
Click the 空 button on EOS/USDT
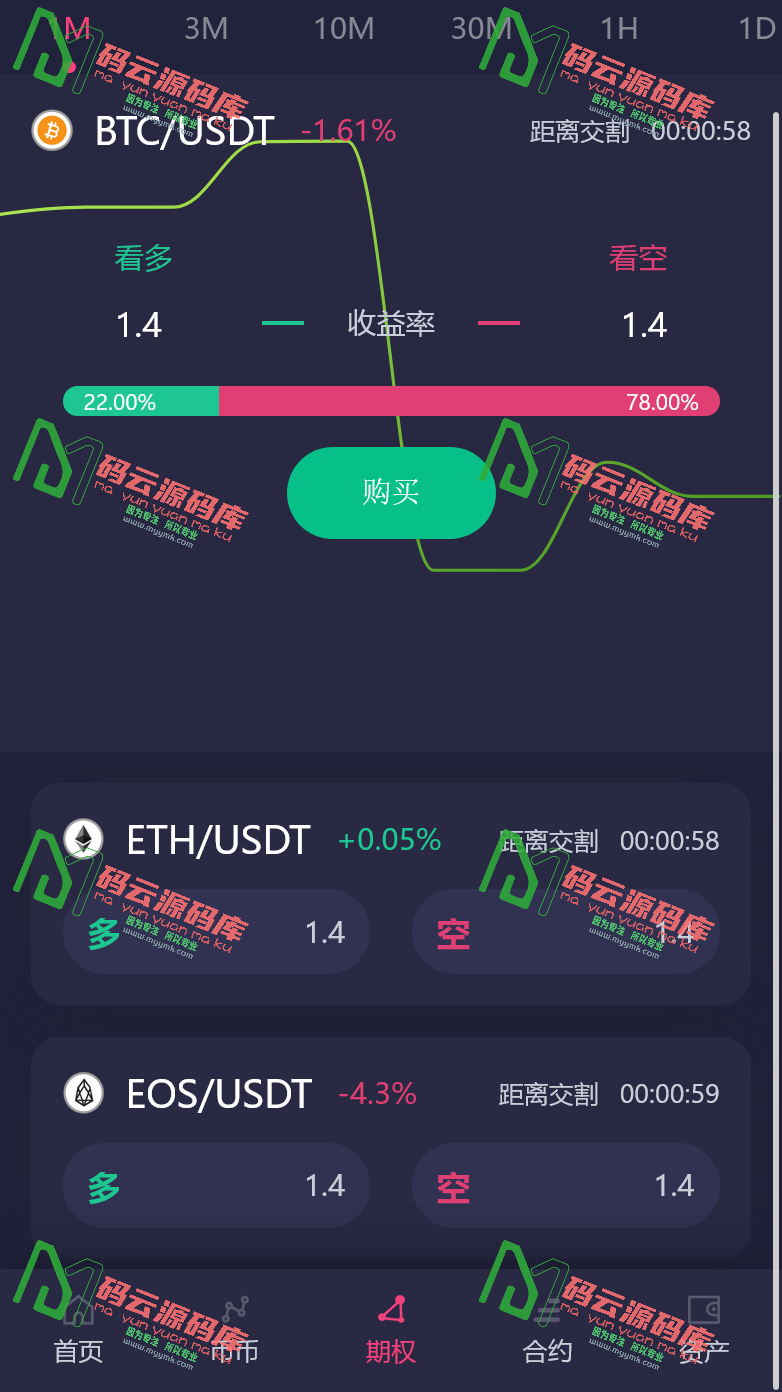tap(565, 1185)
